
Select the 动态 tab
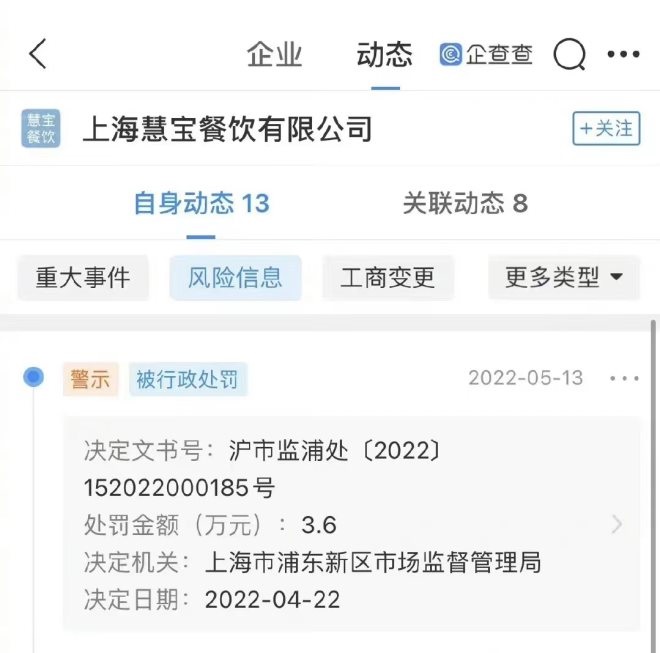click(384, 55)
